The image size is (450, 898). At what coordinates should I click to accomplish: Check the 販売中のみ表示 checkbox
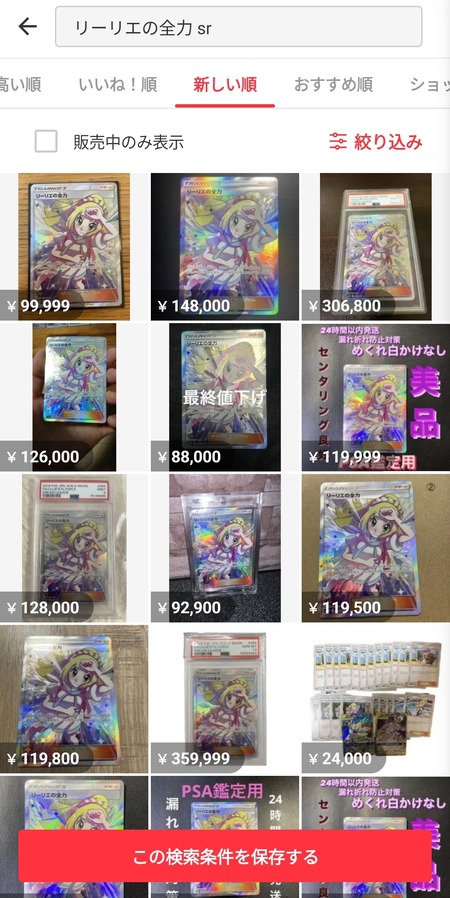(x=46, y=141)
